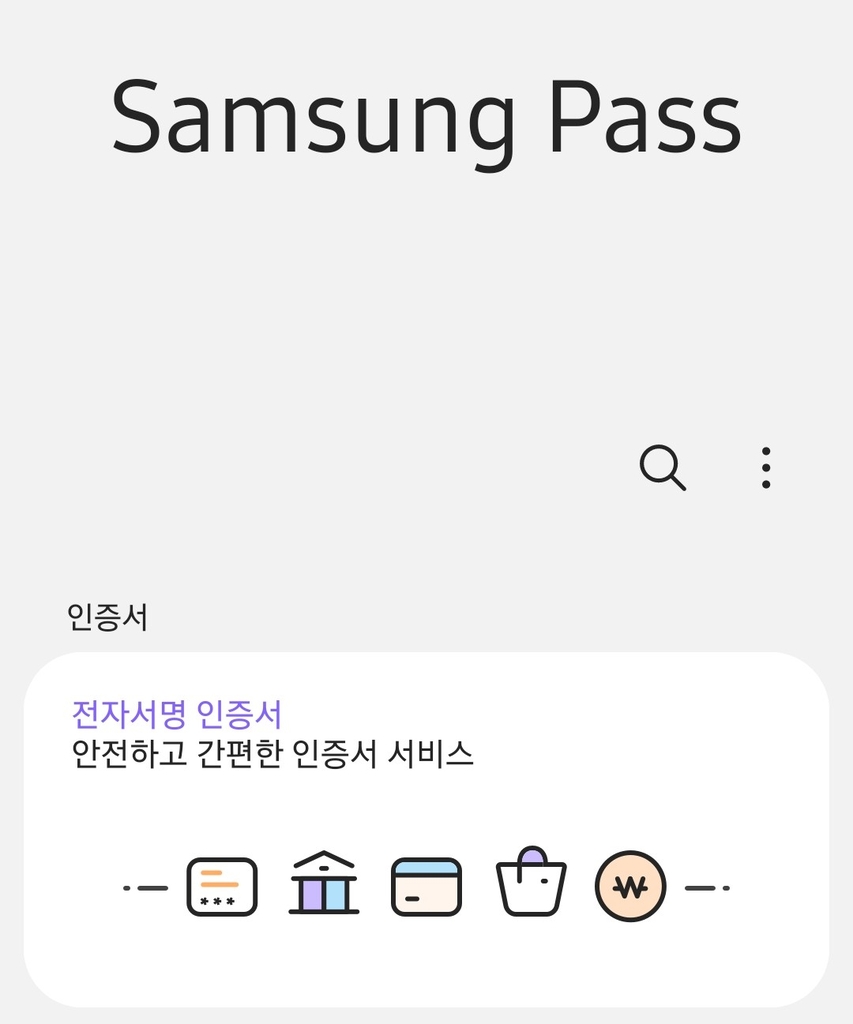The image size is (853, 1024).
Task: Select the Won symbol inside the circle
Action: tap(631, 884)
